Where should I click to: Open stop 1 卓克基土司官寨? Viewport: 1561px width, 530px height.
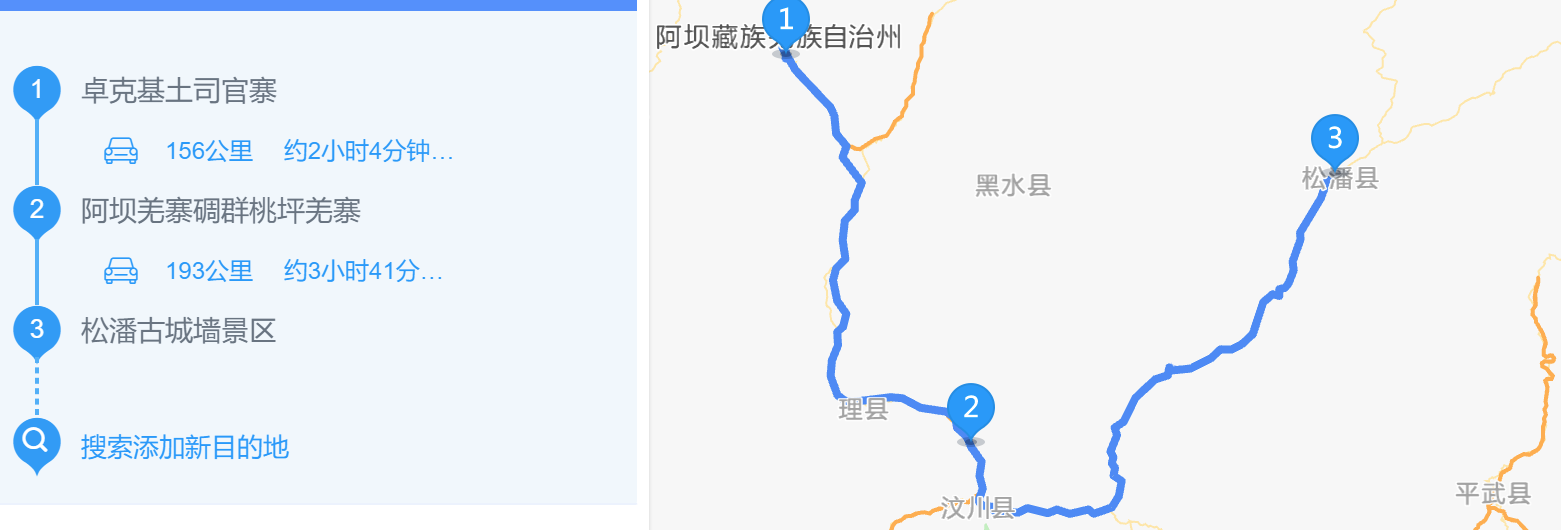179,92
